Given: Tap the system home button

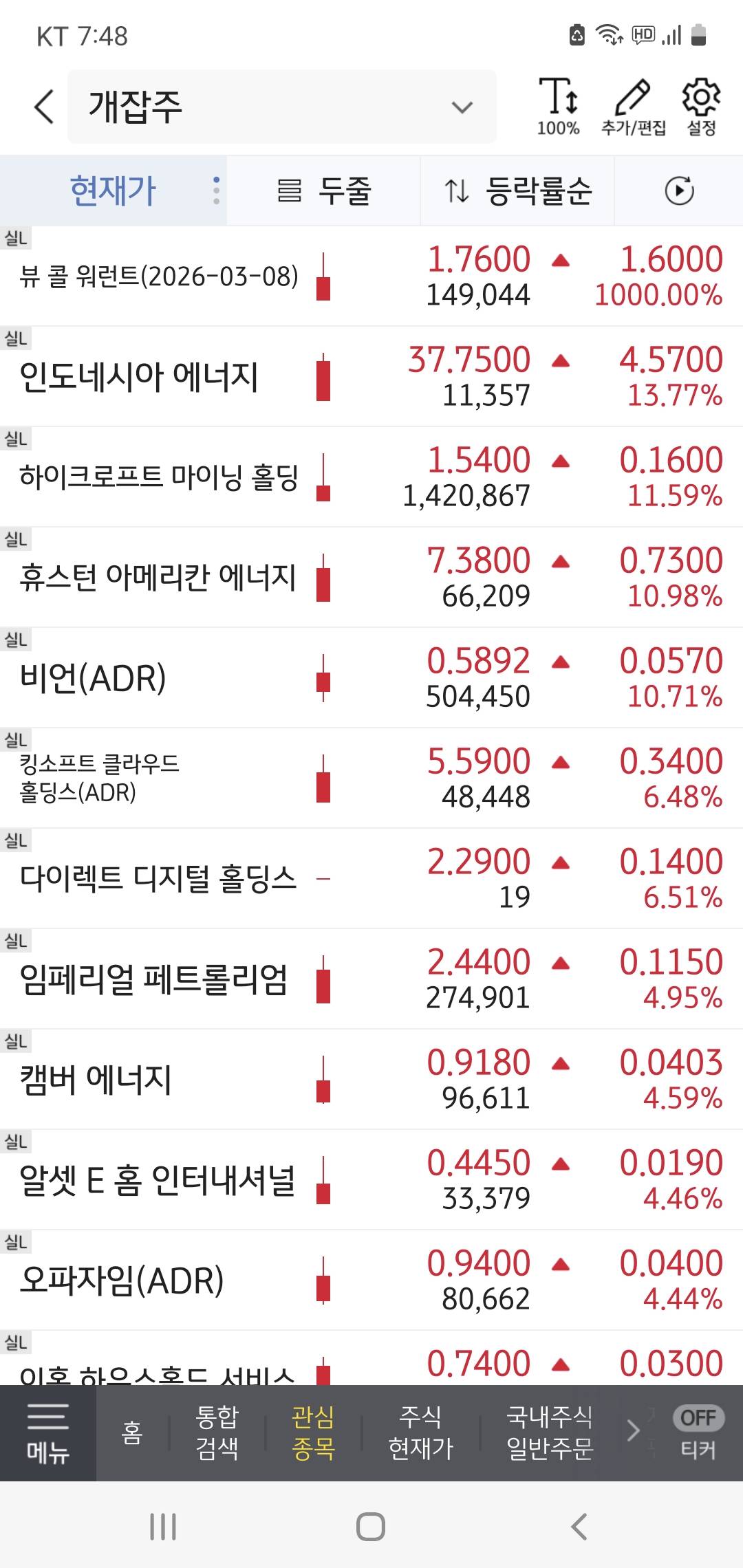Looking at the screenshot, I should [x=371, y=1527].
